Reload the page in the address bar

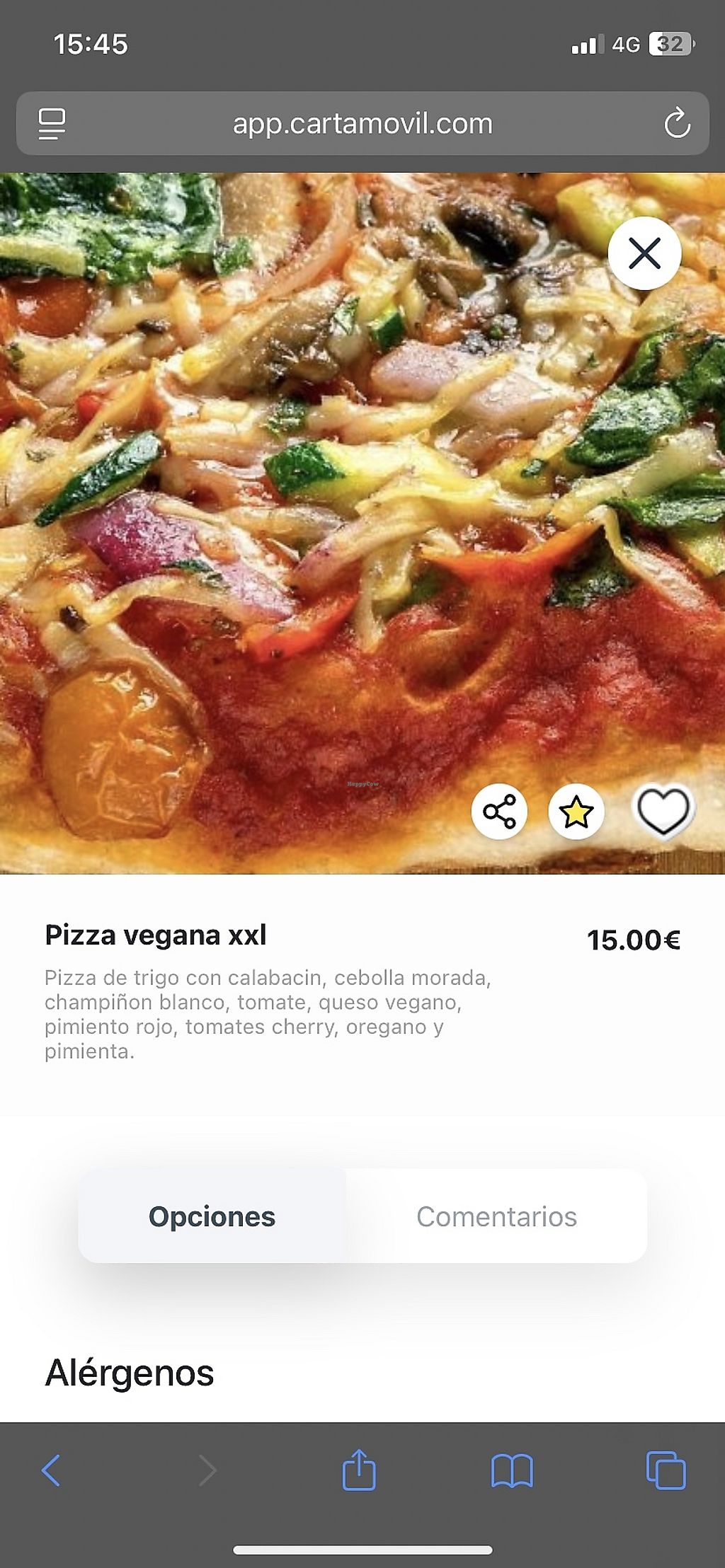click(677, 124)
